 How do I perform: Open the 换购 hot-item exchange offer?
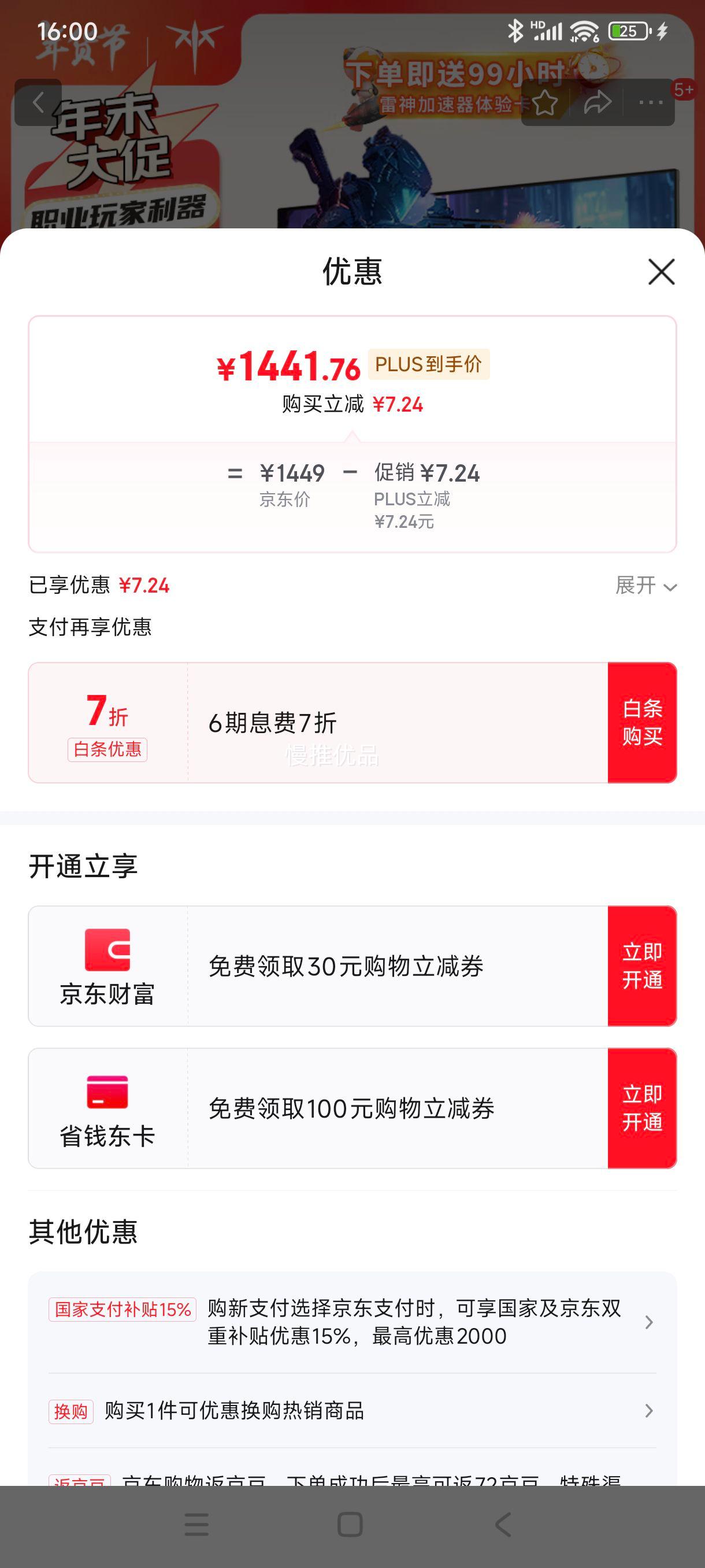[x=352, y=1411]
